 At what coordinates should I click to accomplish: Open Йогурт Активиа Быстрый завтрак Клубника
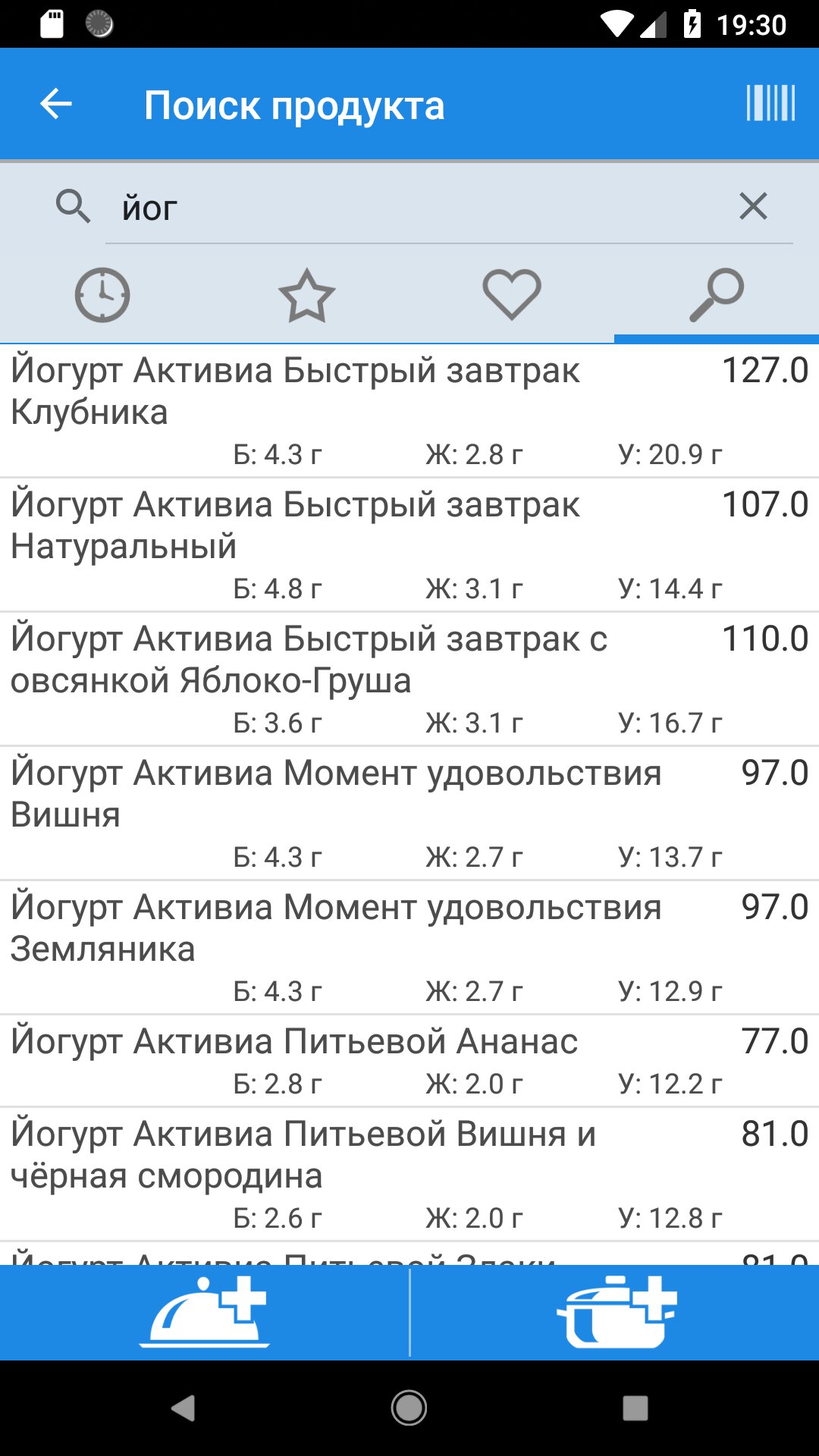click(x=409, y=411)
